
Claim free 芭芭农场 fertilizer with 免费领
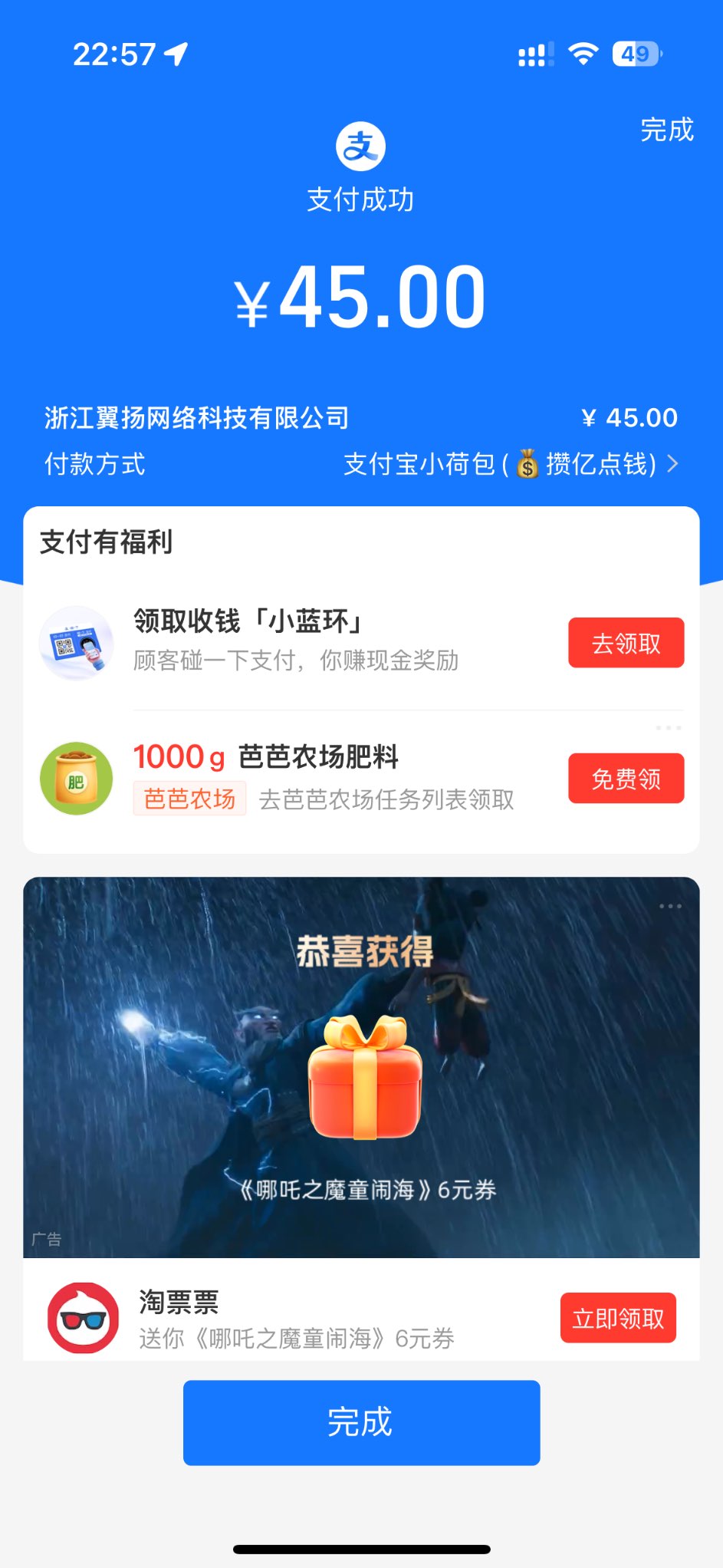[626, 779]
